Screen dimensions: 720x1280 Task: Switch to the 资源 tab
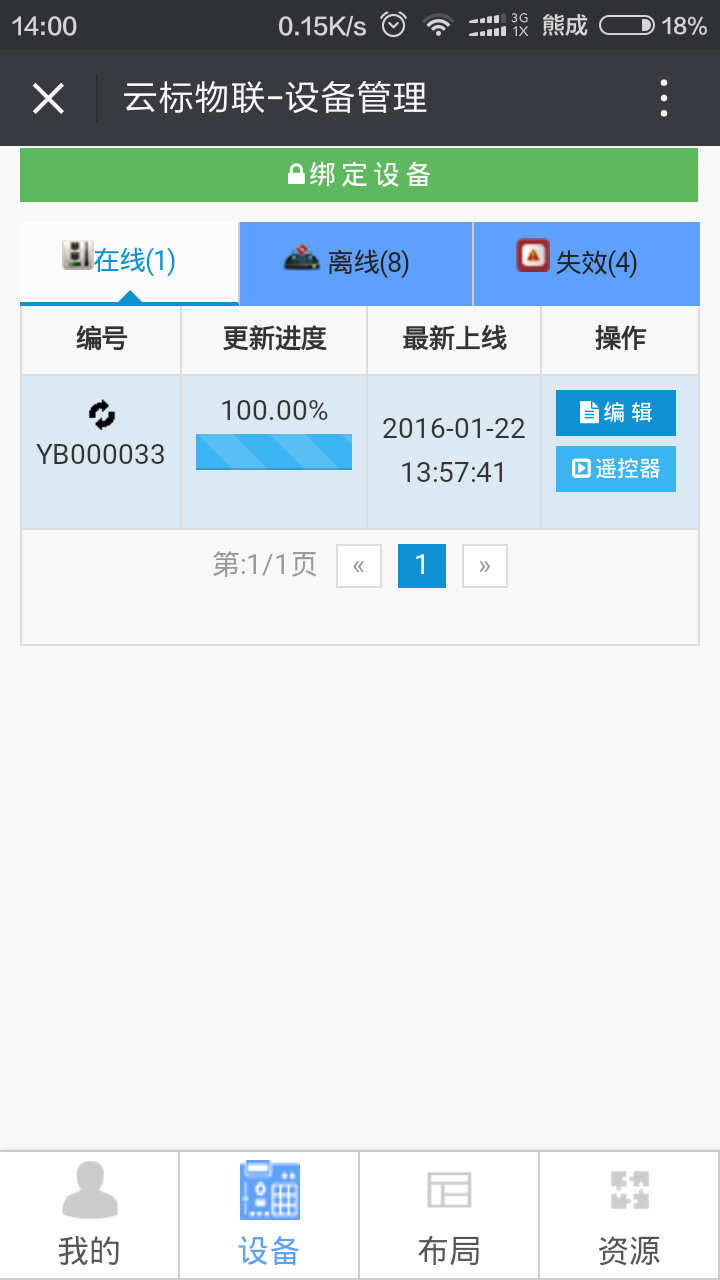629,1215
